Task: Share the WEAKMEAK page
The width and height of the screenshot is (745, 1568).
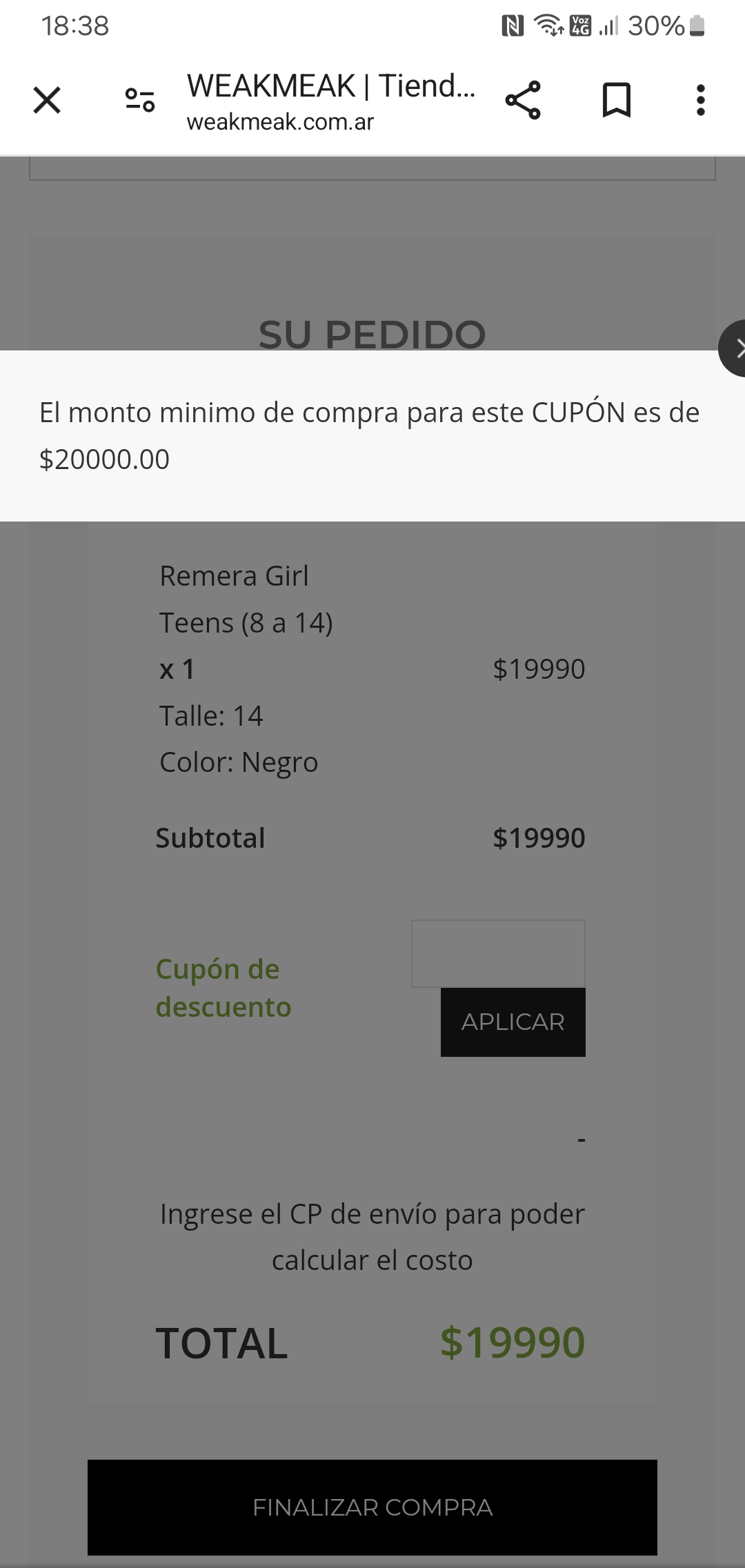Action: [523, 101]
